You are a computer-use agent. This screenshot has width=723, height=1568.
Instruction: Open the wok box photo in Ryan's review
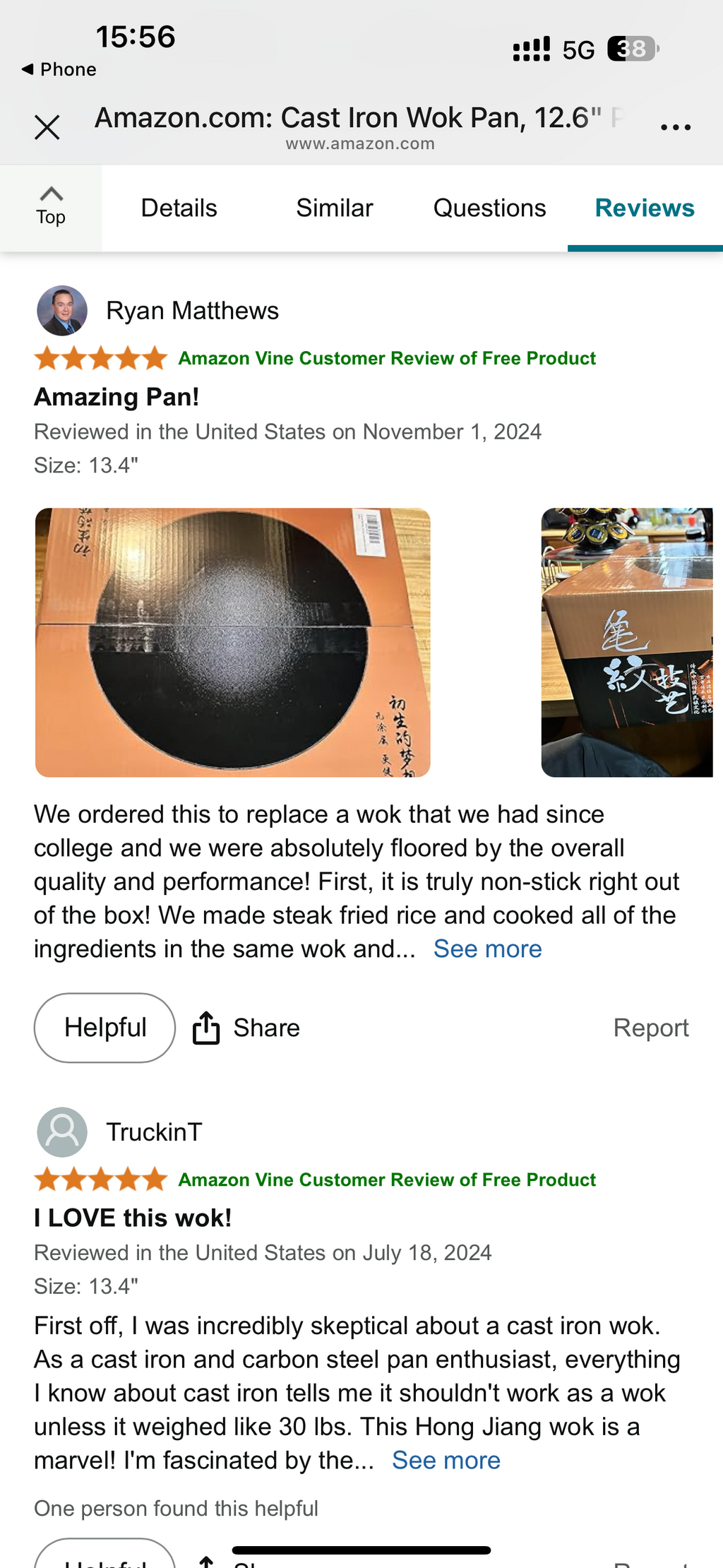[x=232, y=642]
